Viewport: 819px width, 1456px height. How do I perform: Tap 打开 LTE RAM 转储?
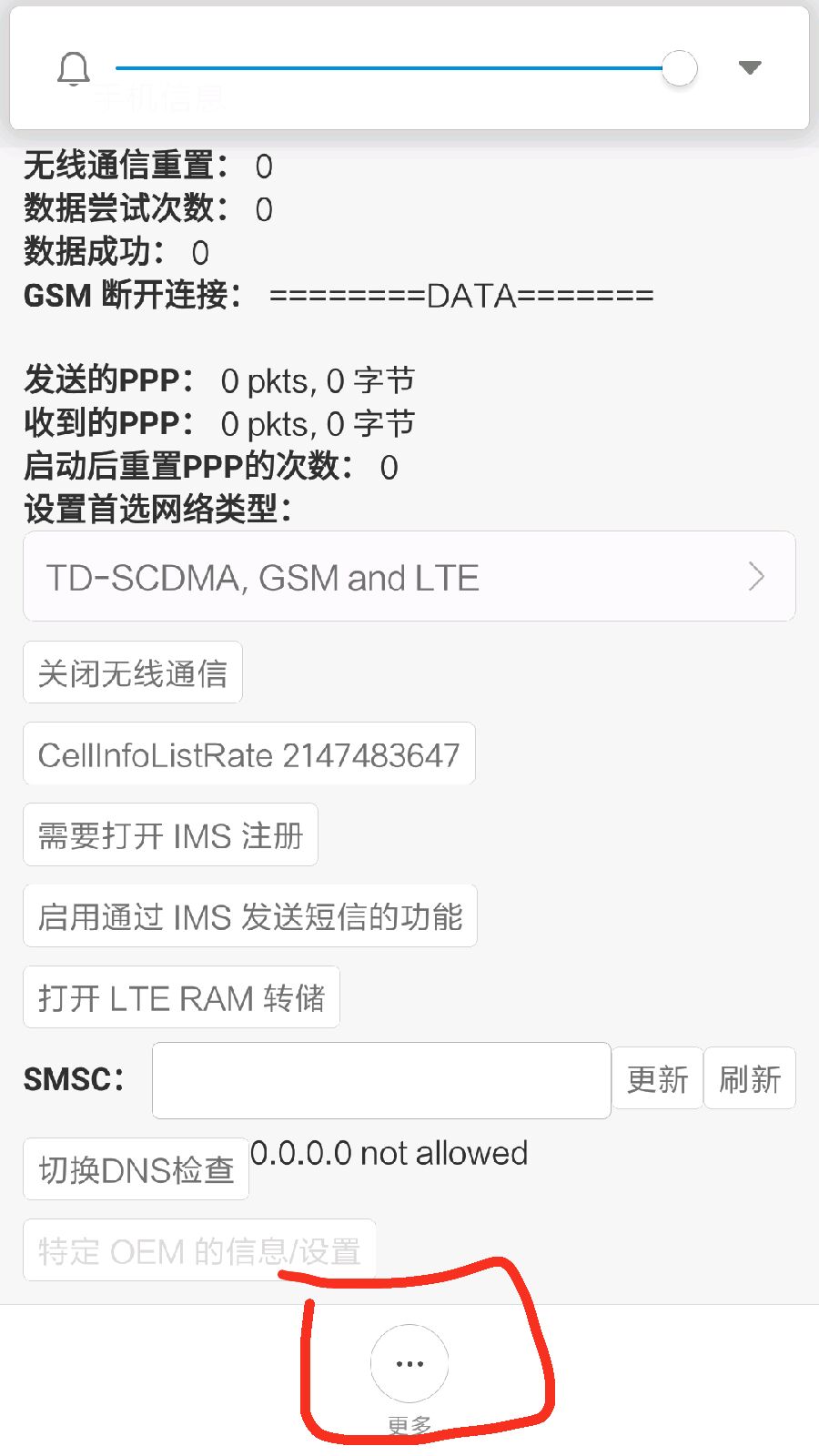click(x=181, y=997)
